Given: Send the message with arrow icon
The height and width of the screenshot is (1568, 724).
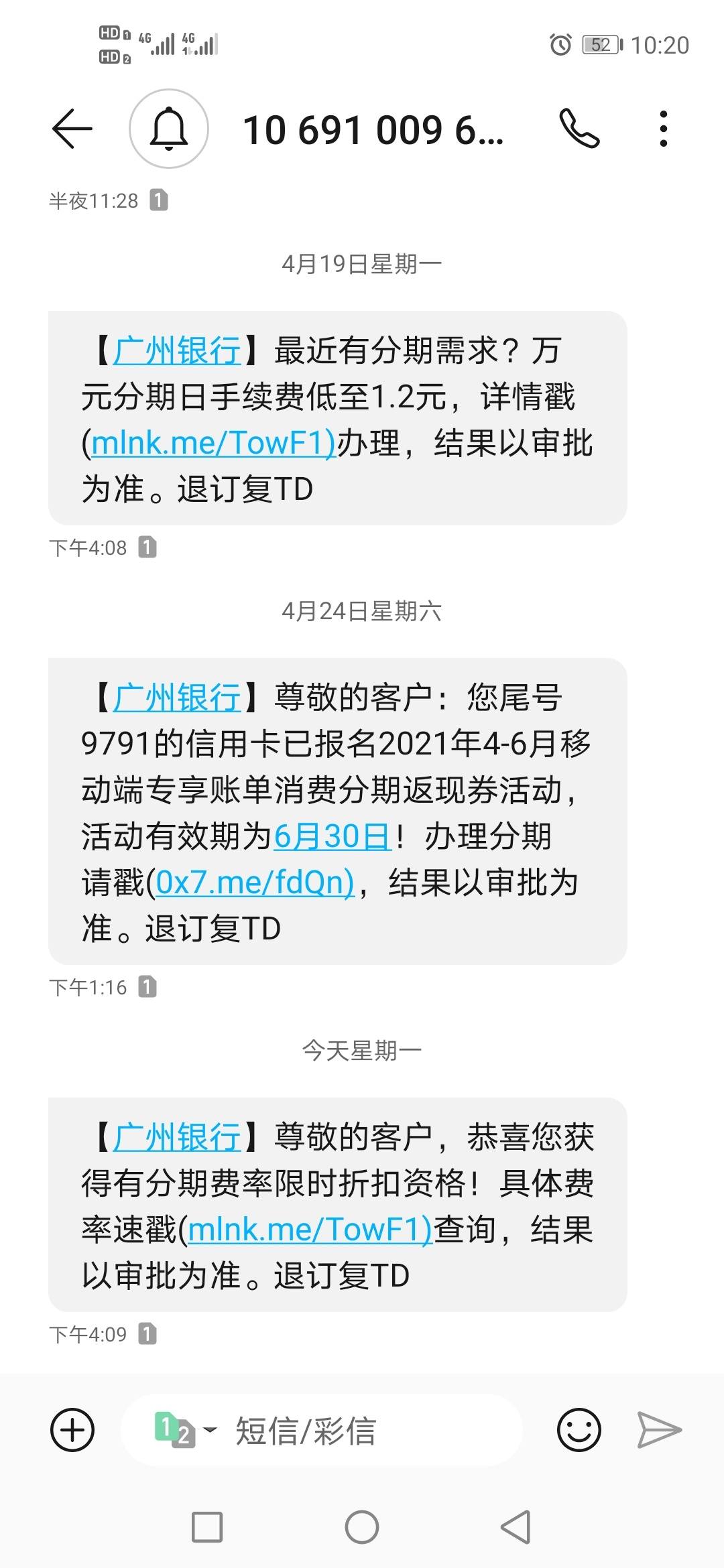Looking at the screenshot, I should pyautogui.click(x=659, y=1431).
